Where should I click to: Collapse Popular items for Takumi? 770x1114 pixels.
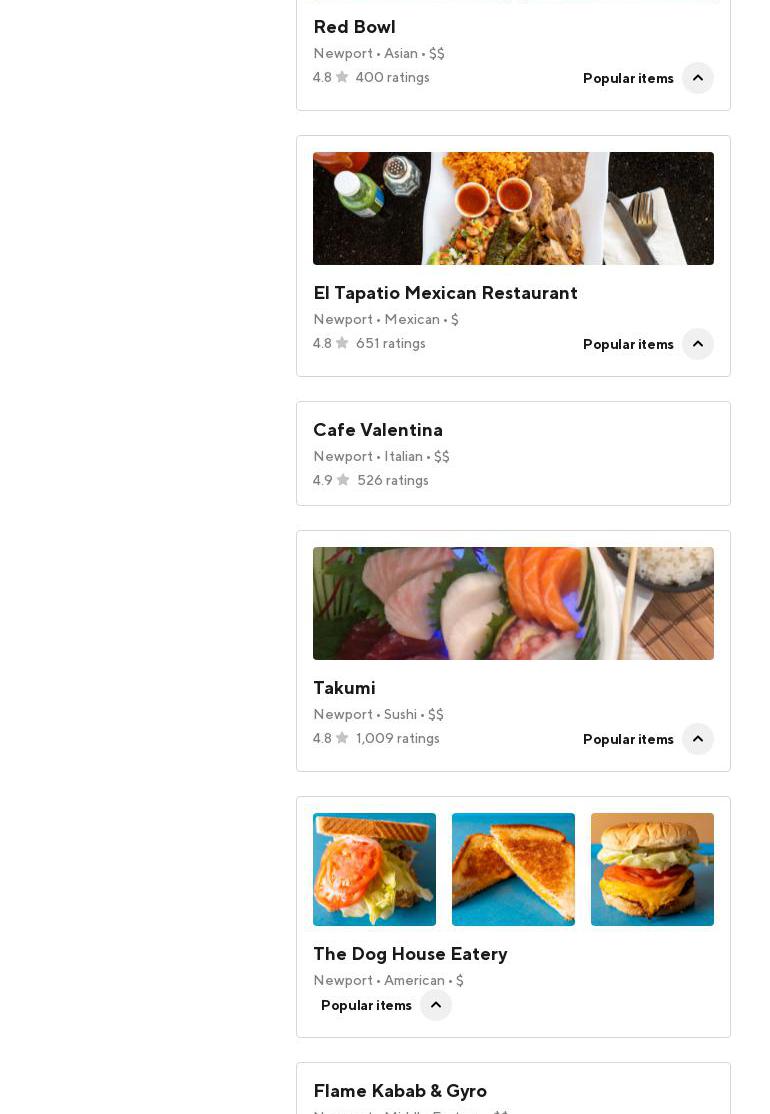coord(697,739)
